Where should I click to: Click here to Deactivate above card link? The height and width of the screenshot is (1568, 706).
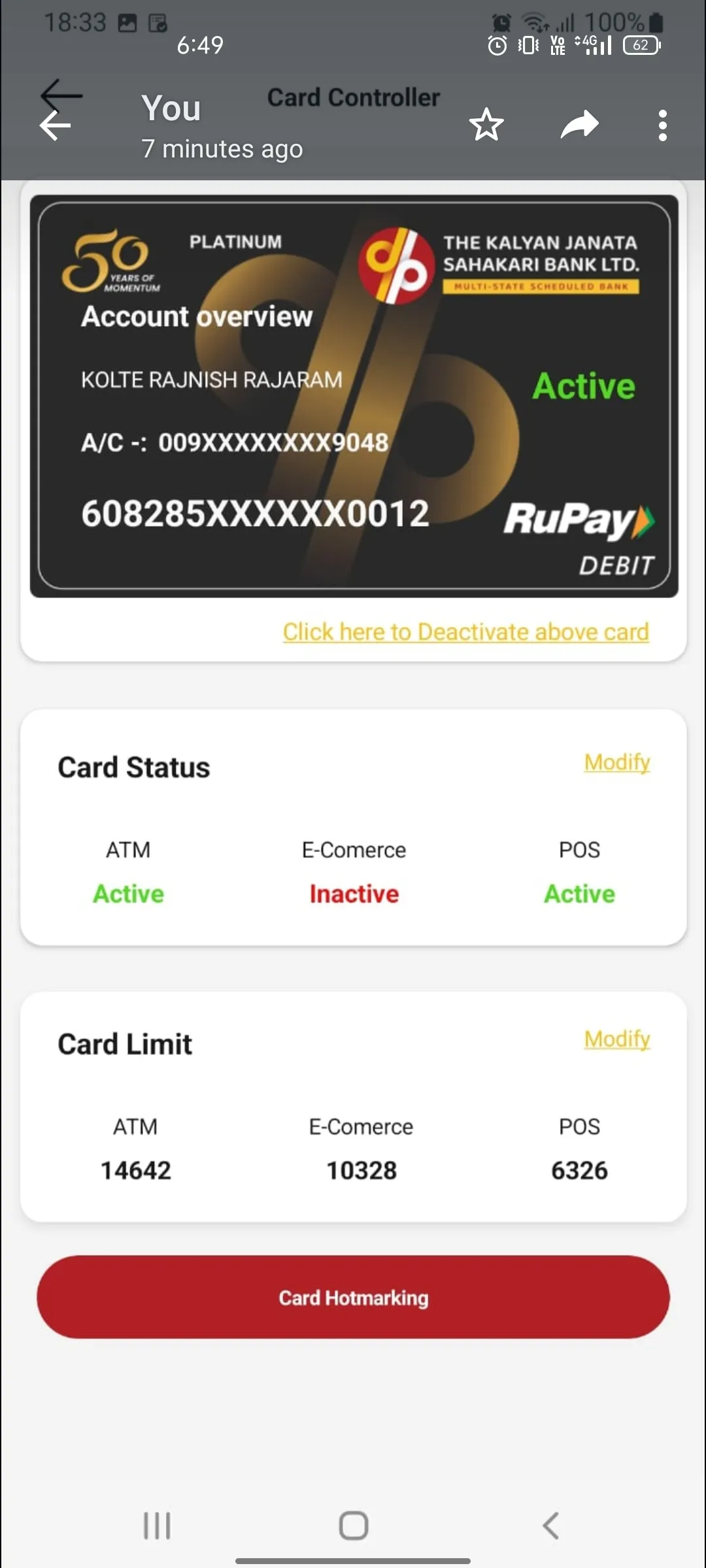tap(465, 632)
